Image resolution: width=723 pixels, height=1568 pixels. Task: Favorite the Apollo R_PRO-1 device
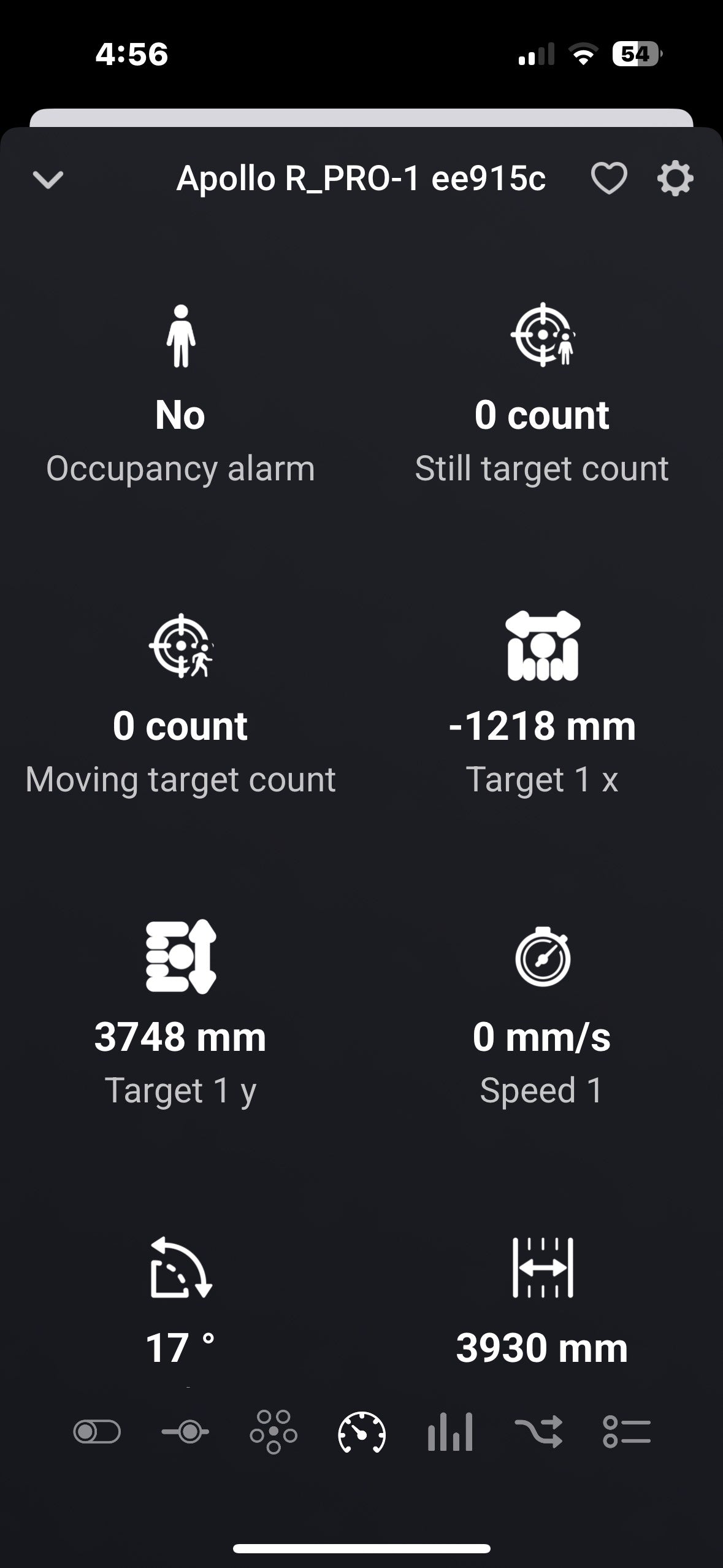pyautogui.click(x=608, y=179)
